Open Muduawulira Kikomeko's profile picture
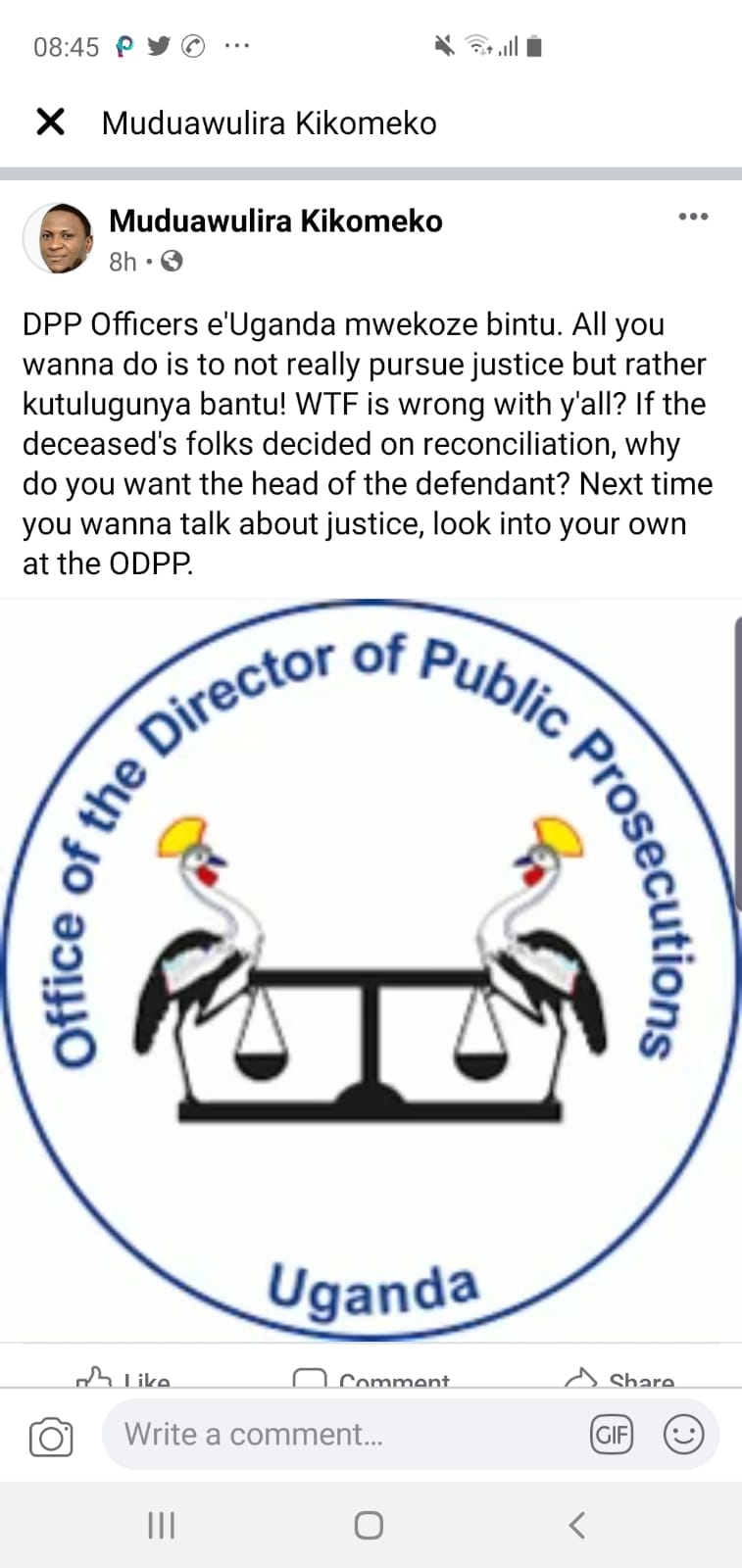The height and width of the screenshot is (1568, 742). [59, 238]
